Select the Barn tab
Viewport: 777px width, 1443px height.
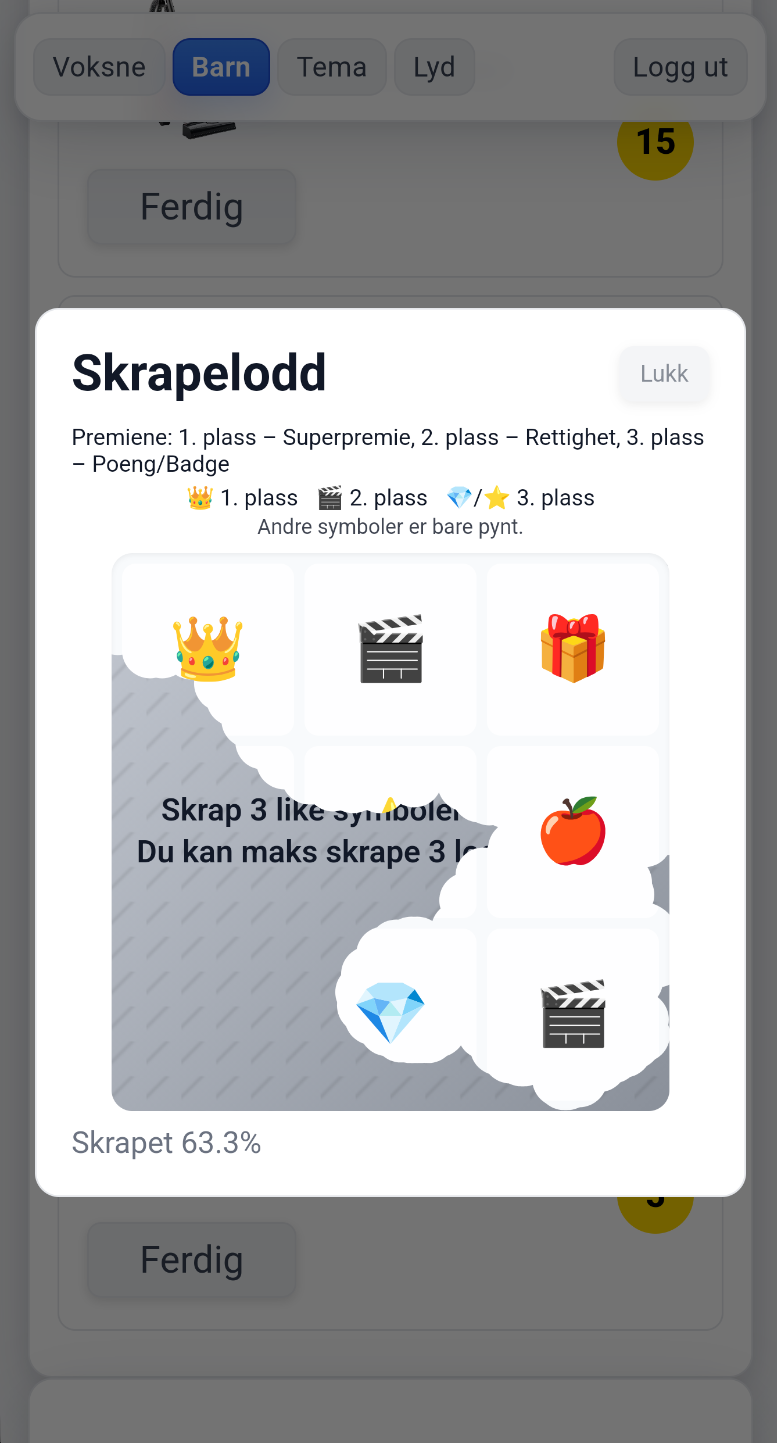click(220, 67)
